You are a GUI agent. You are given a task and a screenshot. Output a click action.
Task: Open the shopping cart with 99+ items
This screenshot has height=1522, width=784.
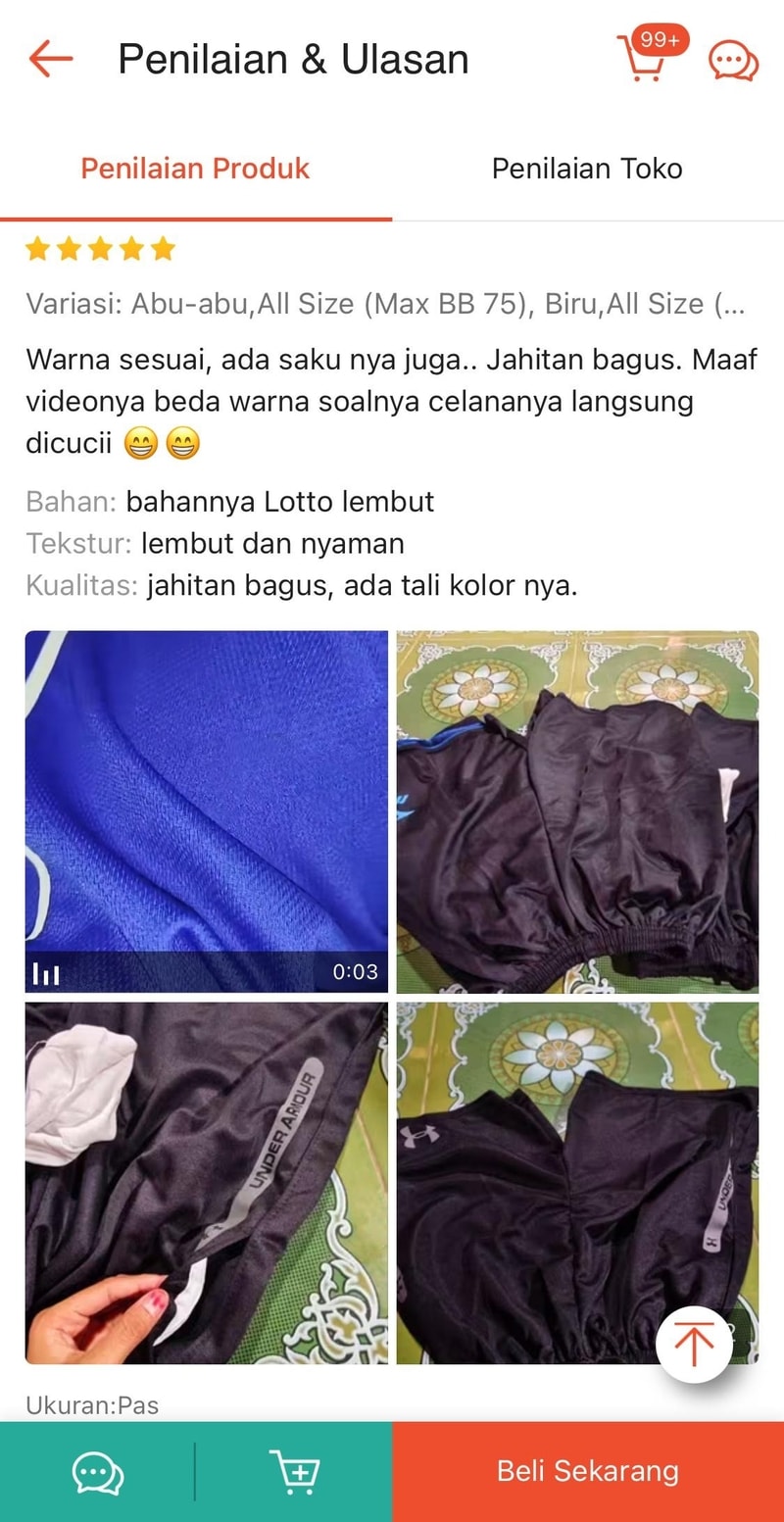(x=642, y=59)
